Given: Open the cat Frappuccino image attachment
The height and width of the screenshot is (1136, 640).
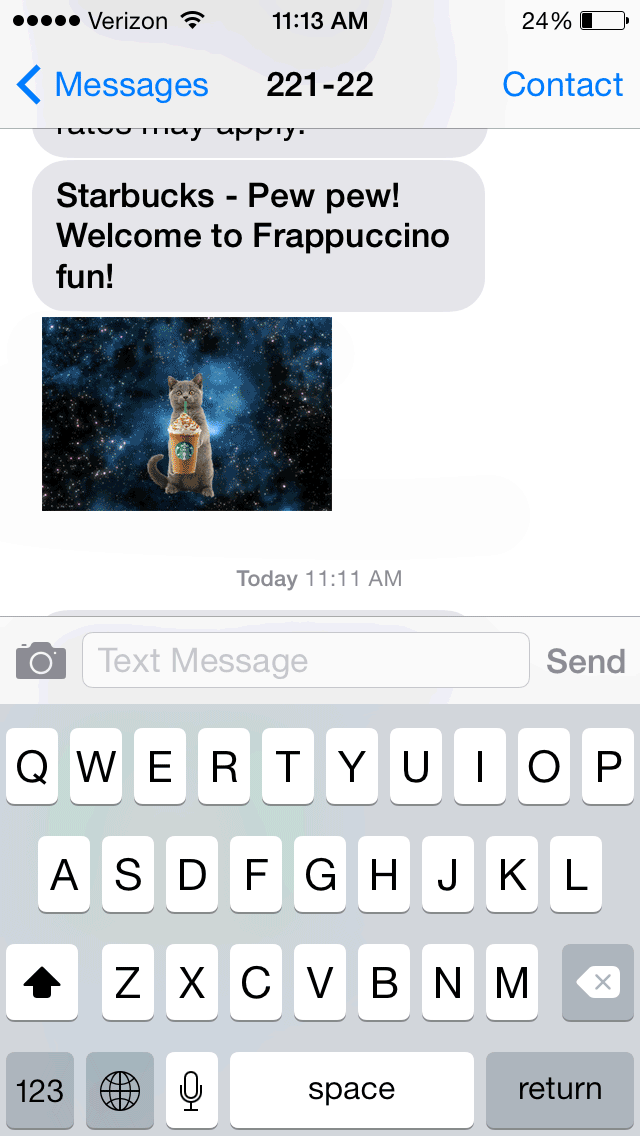Looking at the screenshot, I should click(187, 414).
